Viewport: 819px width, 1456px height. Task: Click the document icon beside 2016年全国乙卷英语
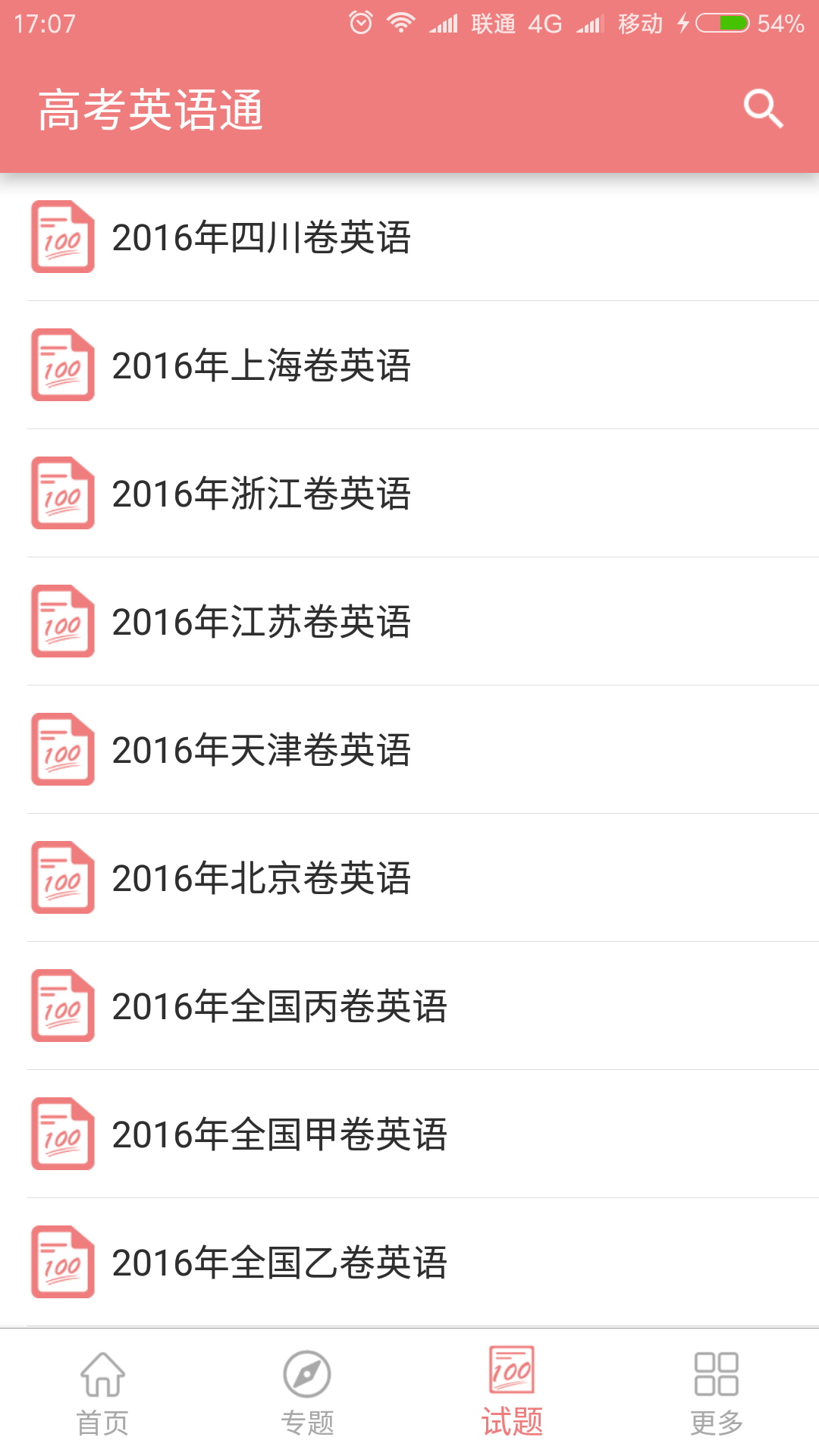point(63,1263)
